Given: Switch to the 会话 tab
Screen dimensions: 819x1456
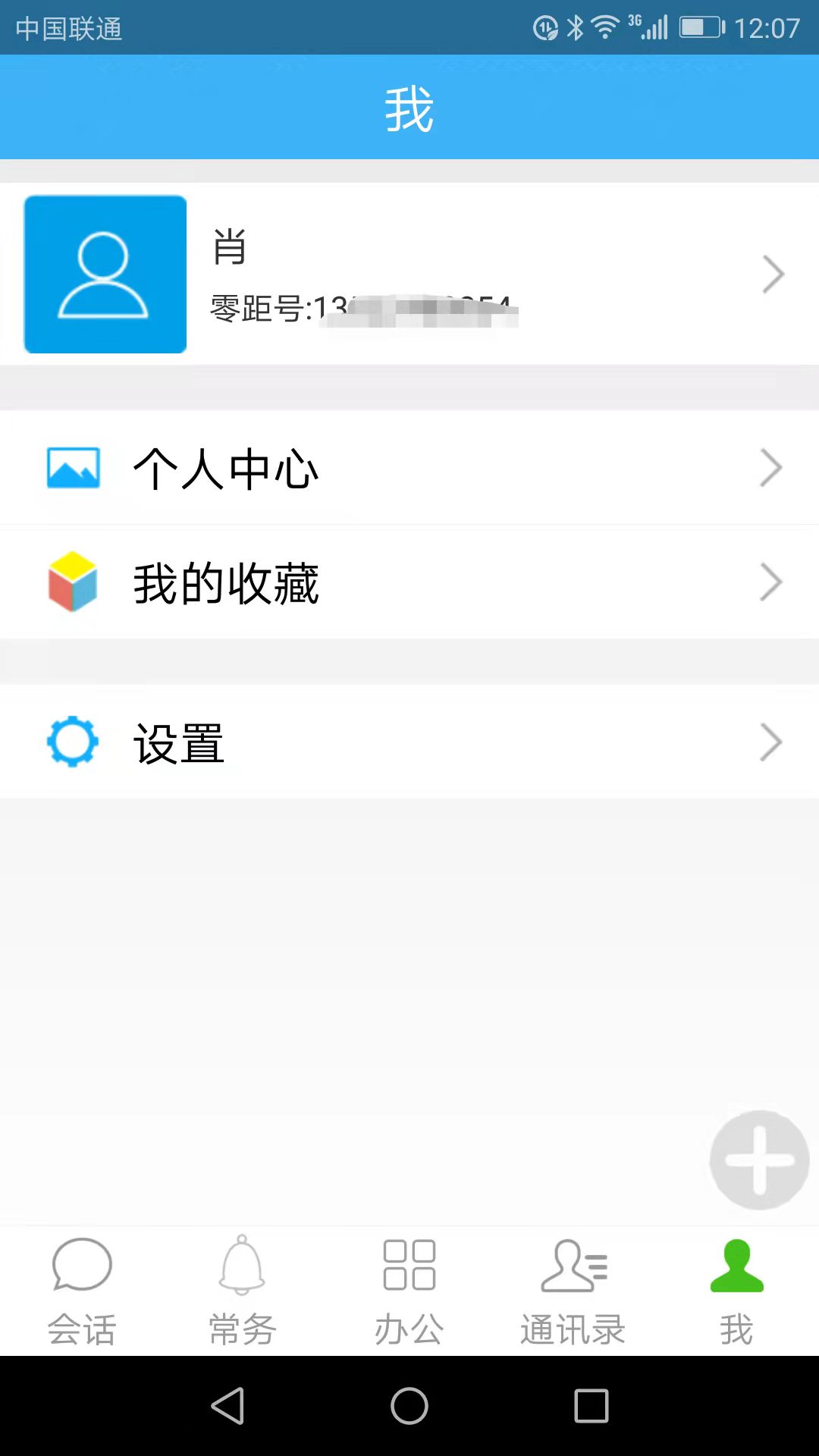Looking at the screenshot, I should coord(82,1291).
